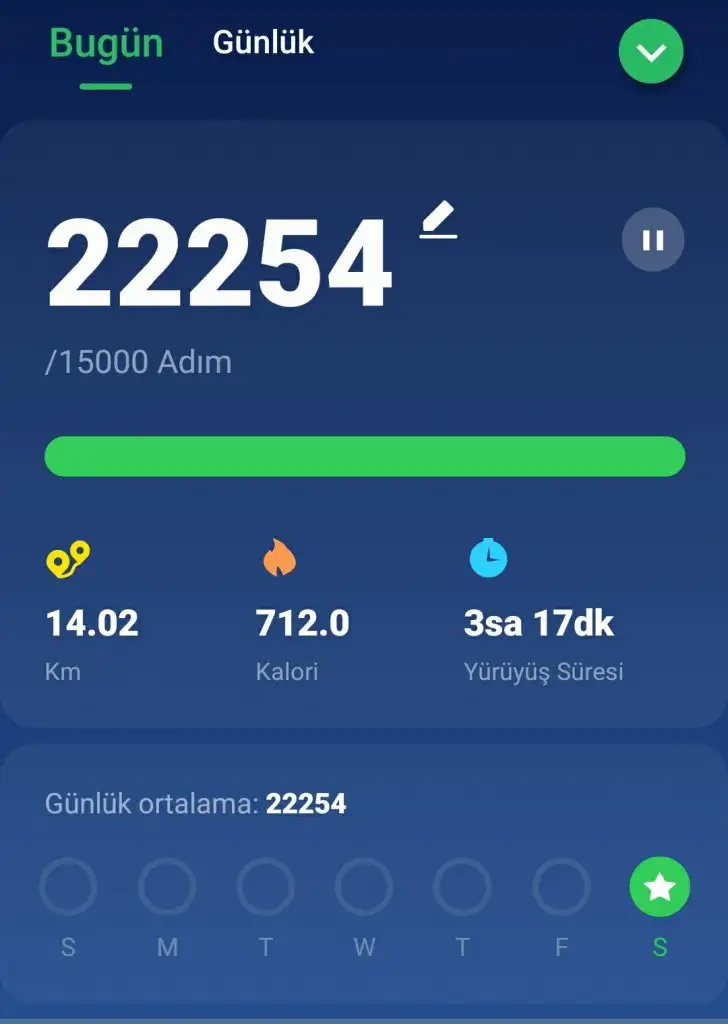Select the Bugün tab
The height and width of the screenshot is (1024, 728).
coord(106,45)
